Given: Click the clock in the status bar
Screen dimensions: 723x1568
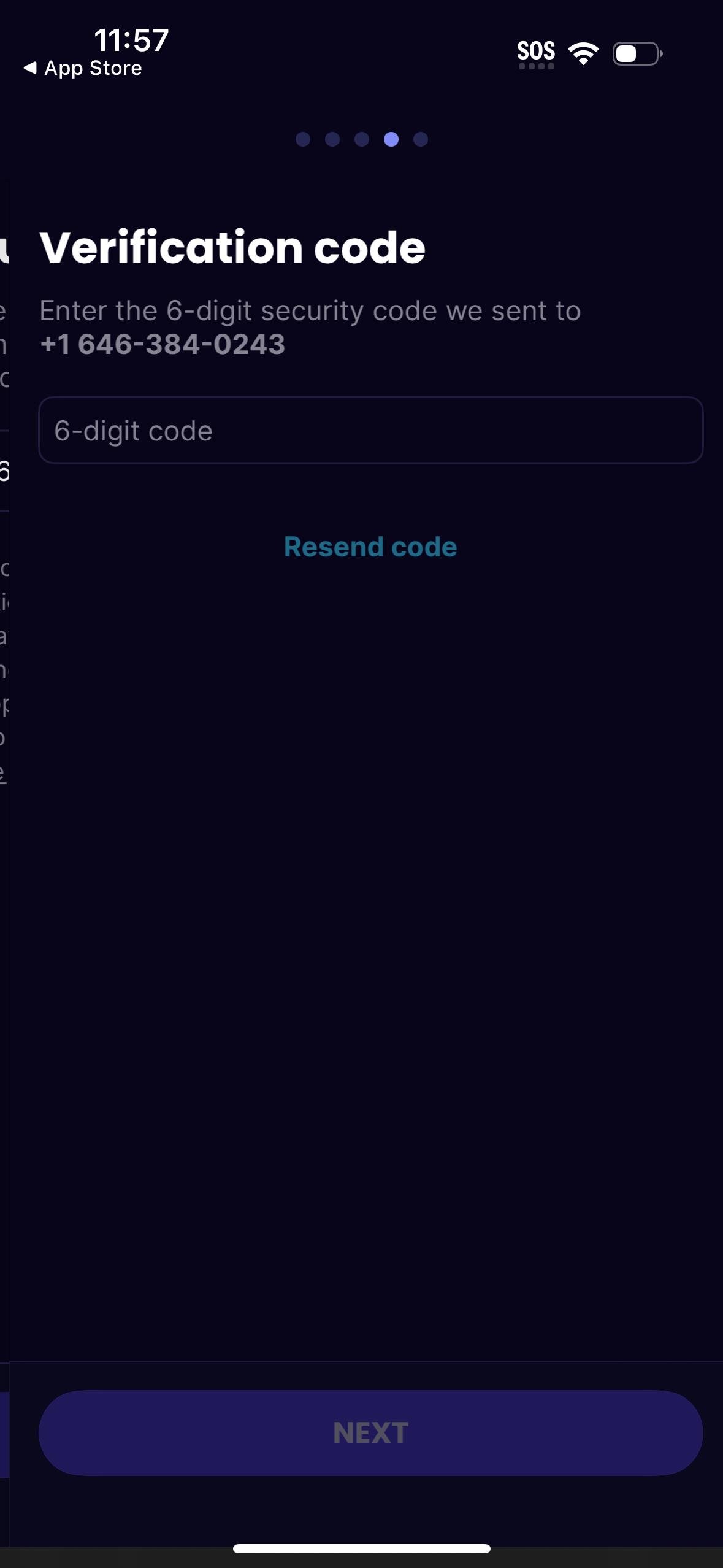Looking at the screenshot, I should tap(130, 38).
